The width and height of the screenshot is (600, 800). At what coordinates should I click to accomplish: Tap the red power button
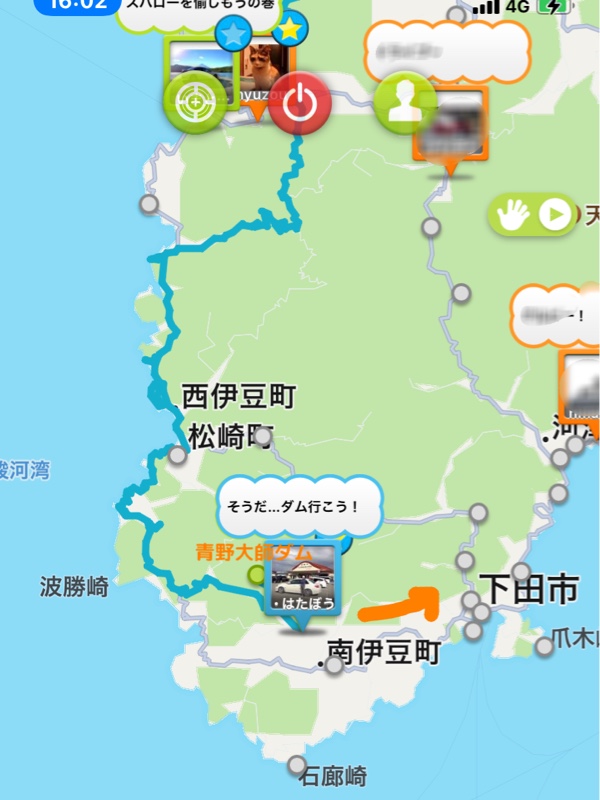[x=300, y=103]
